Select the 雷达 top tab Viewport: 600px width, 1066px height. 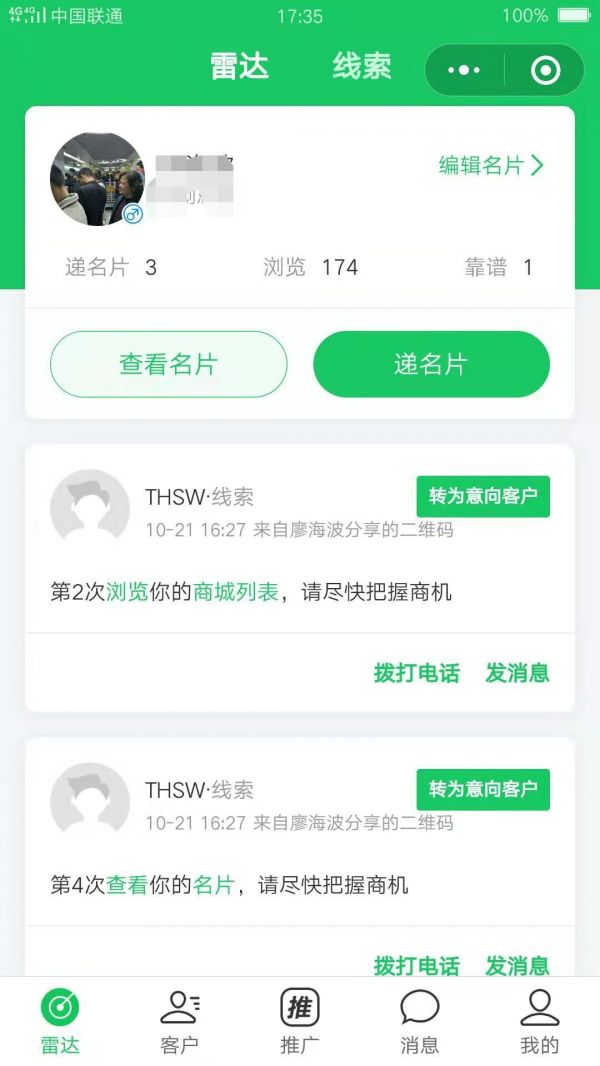tap(240, 67)
